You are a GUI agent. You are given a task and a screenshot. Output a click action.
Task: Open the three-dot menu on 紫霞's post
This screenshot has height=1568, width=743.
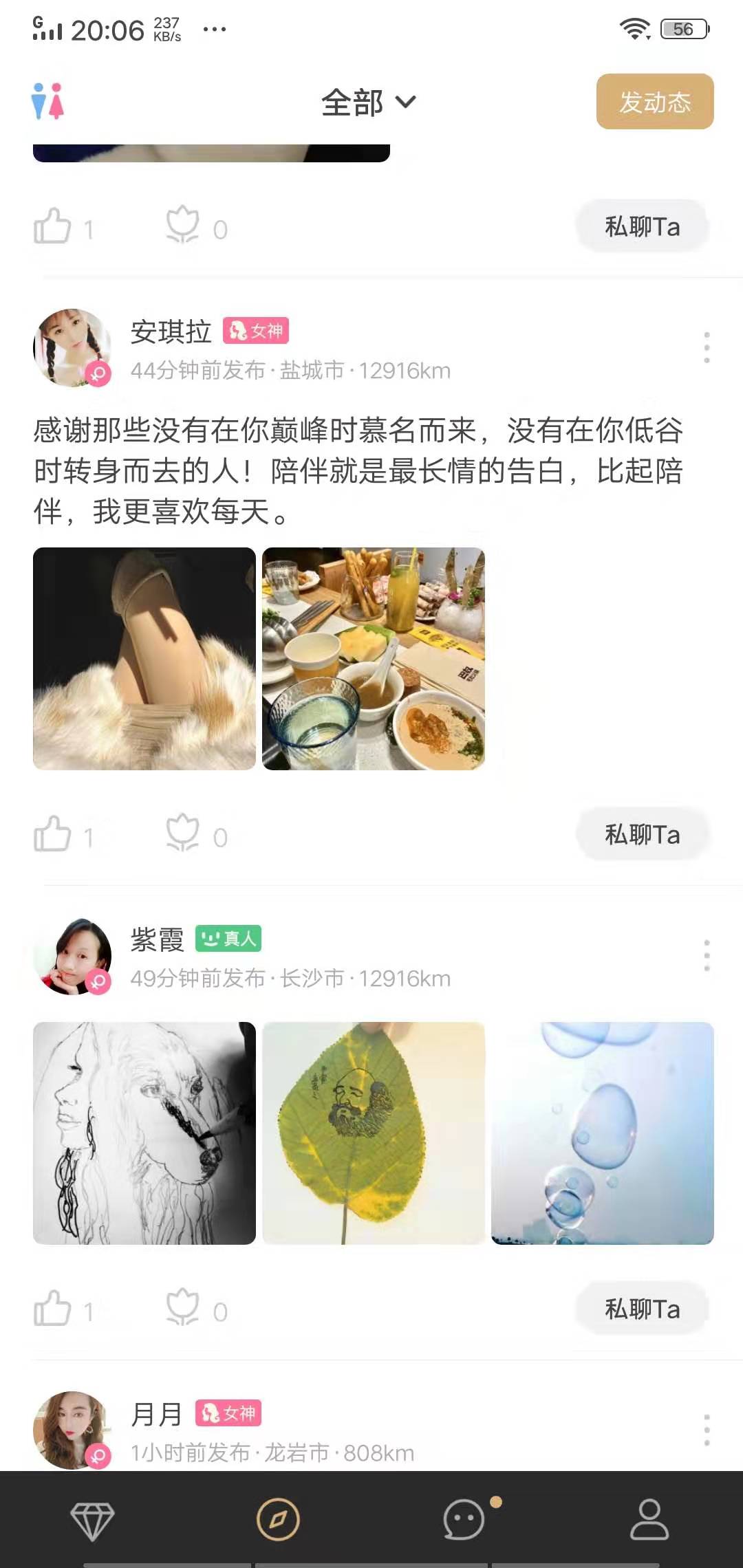coord(706,955)
